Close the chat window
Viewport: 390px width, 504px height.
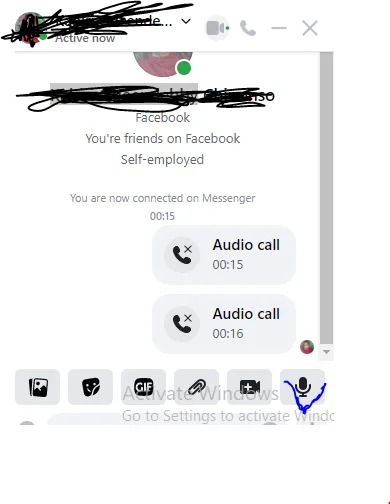310,28
